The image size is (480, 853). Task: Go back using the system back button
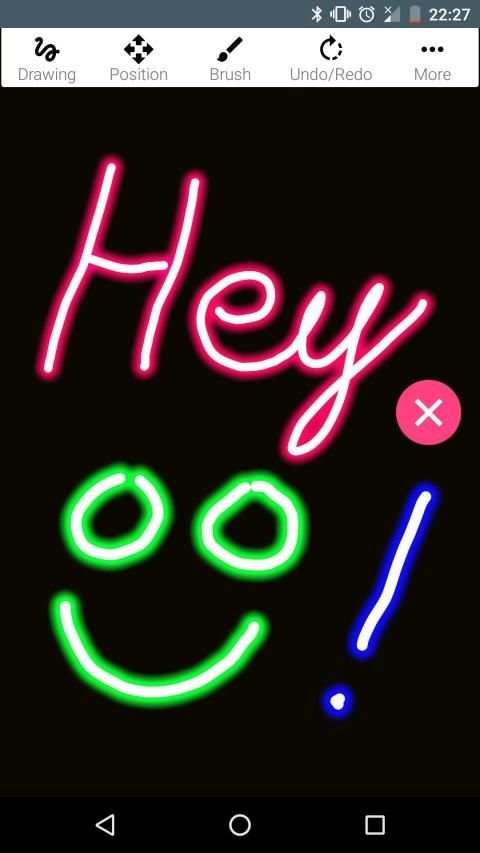105,825
